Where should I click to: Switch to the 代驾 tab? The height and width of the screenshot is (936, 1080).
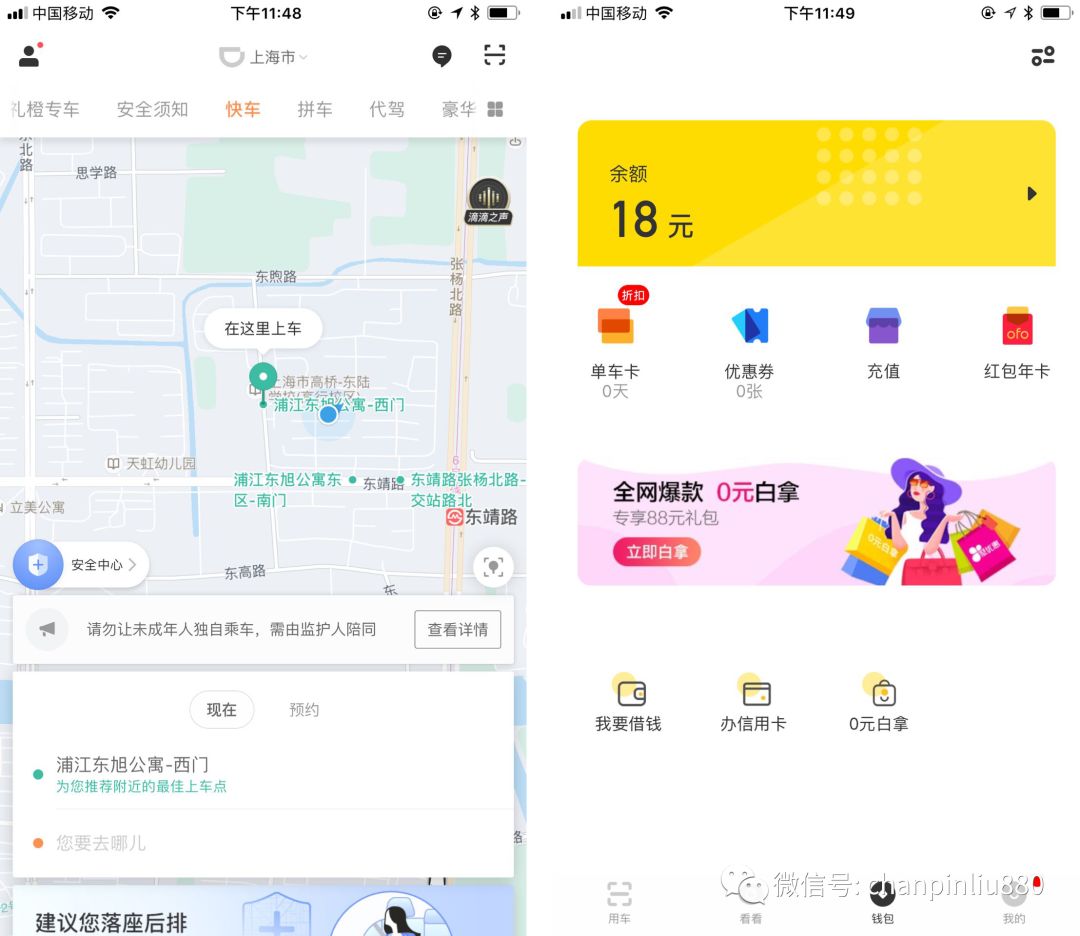click(386, 109)
